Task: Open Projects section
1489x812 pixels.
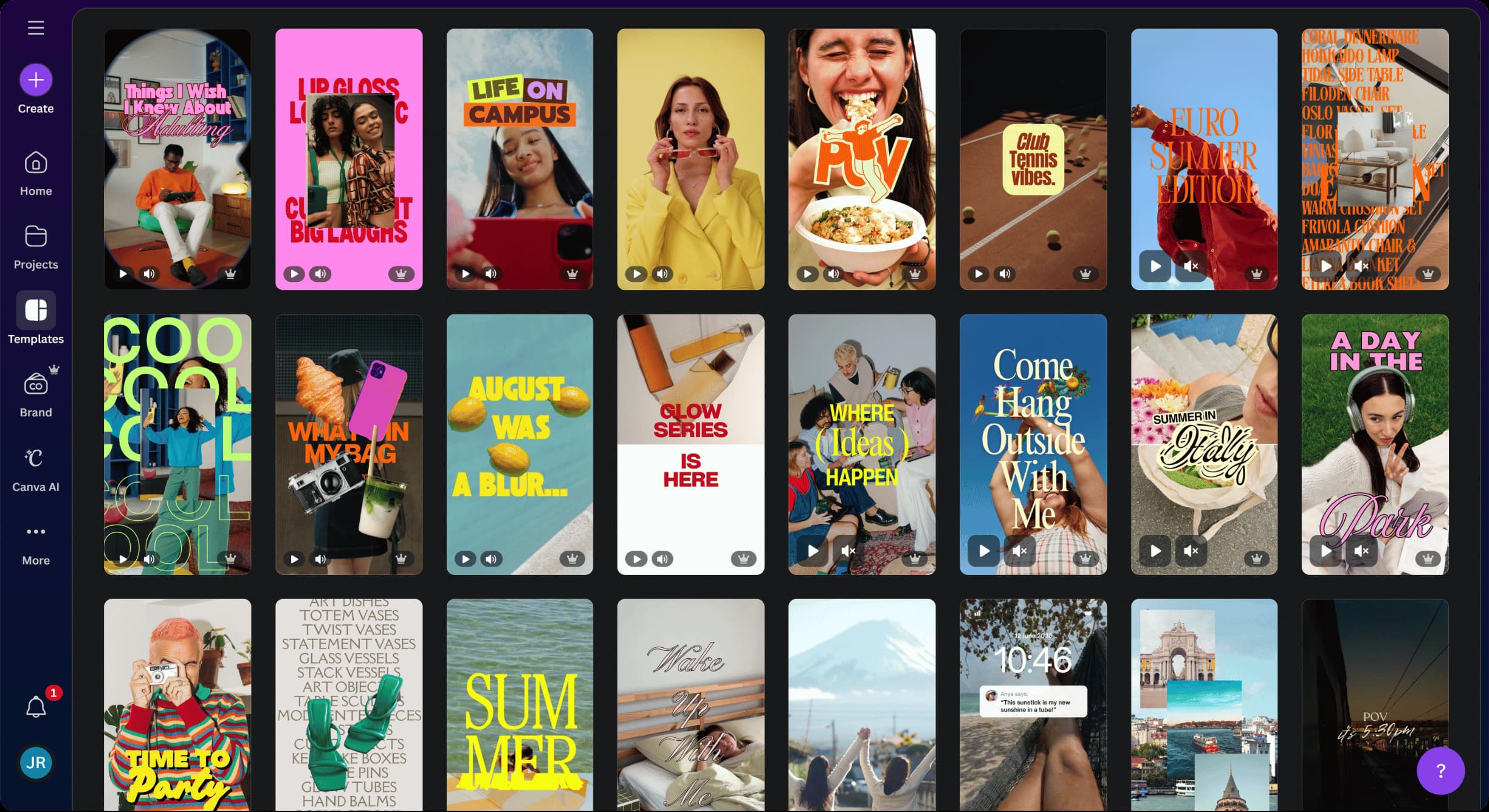Action: 36,247
